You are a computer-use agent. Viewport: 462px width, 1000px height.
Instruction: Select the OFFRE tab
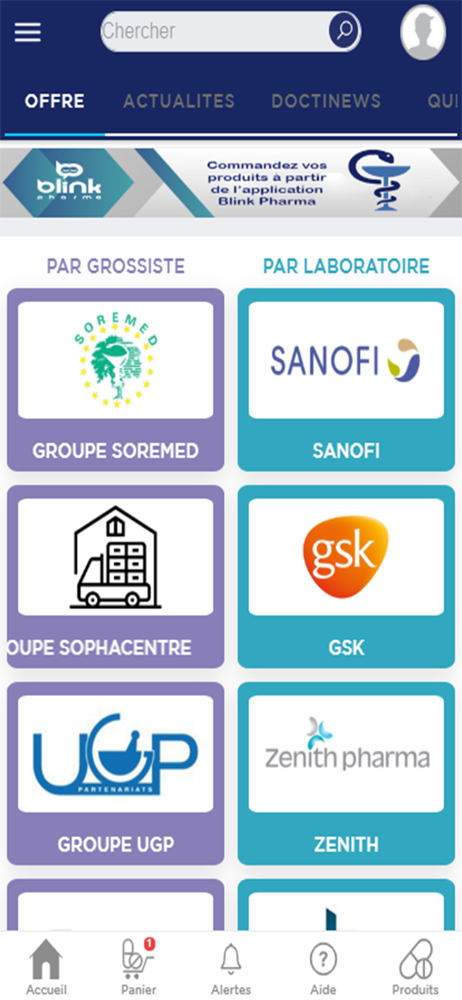(x=54, y=101)
